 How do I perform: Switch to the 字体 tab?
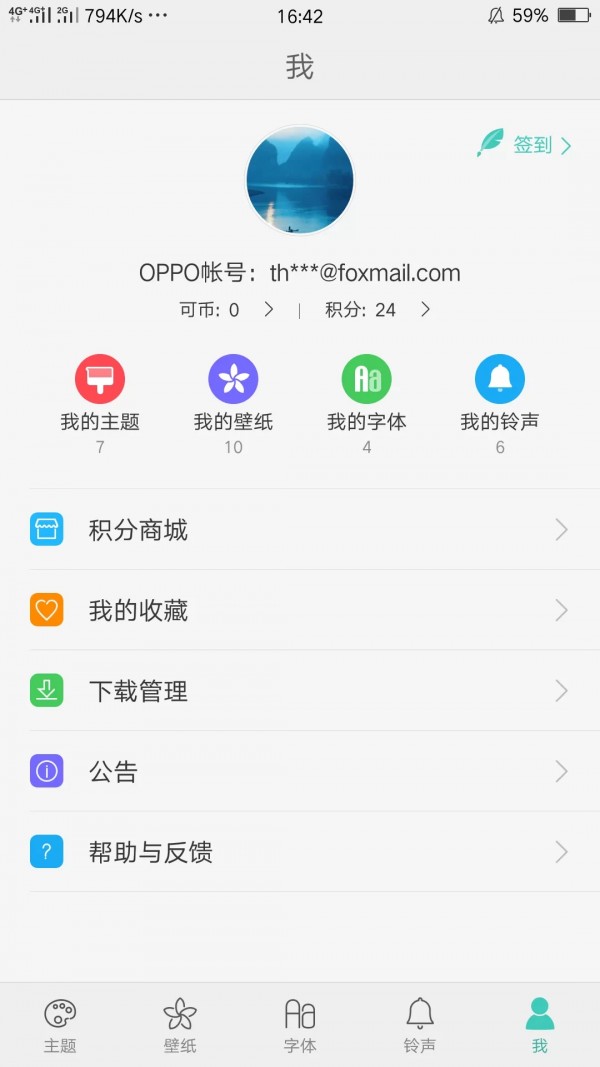300,1026
